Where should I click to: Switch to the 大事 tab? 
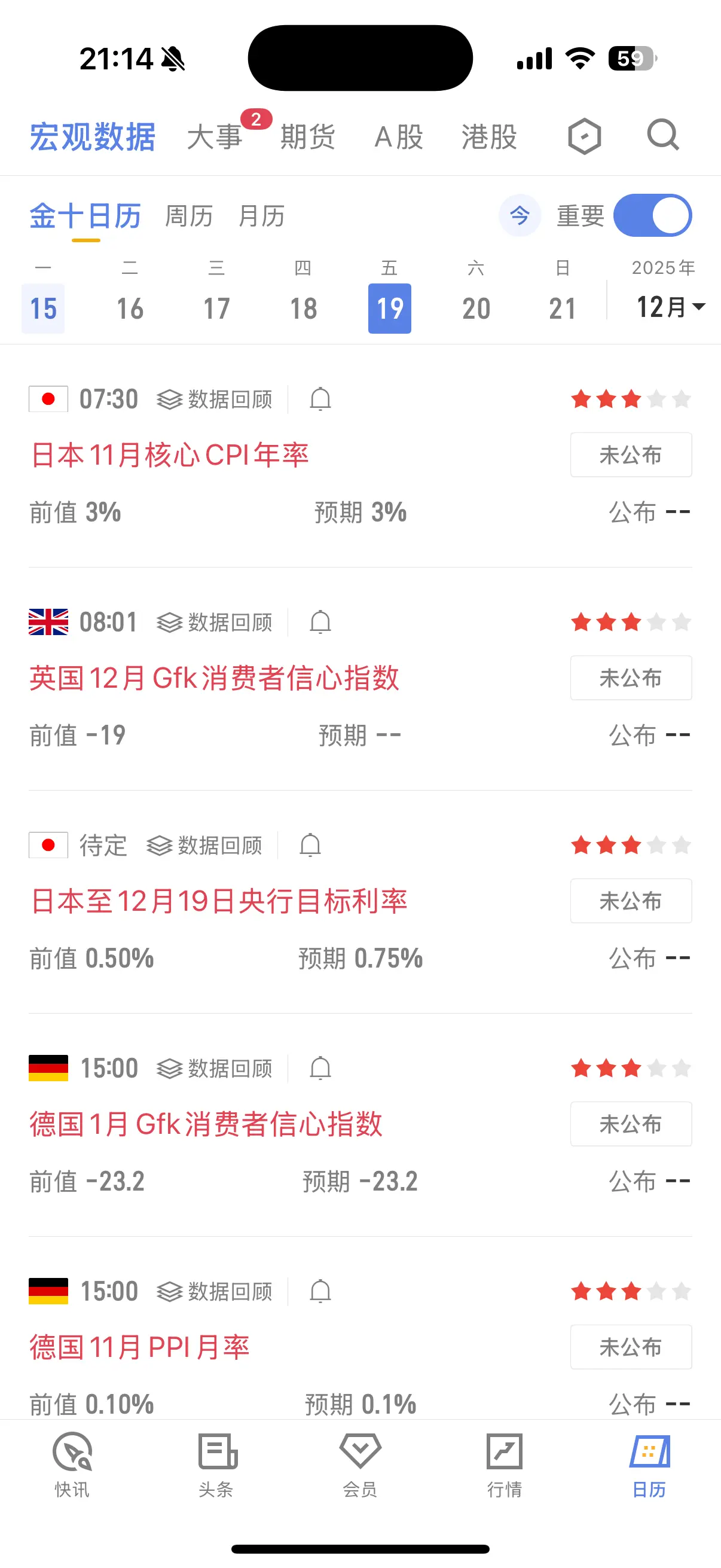pyautogui.click(x=214, y=137)
